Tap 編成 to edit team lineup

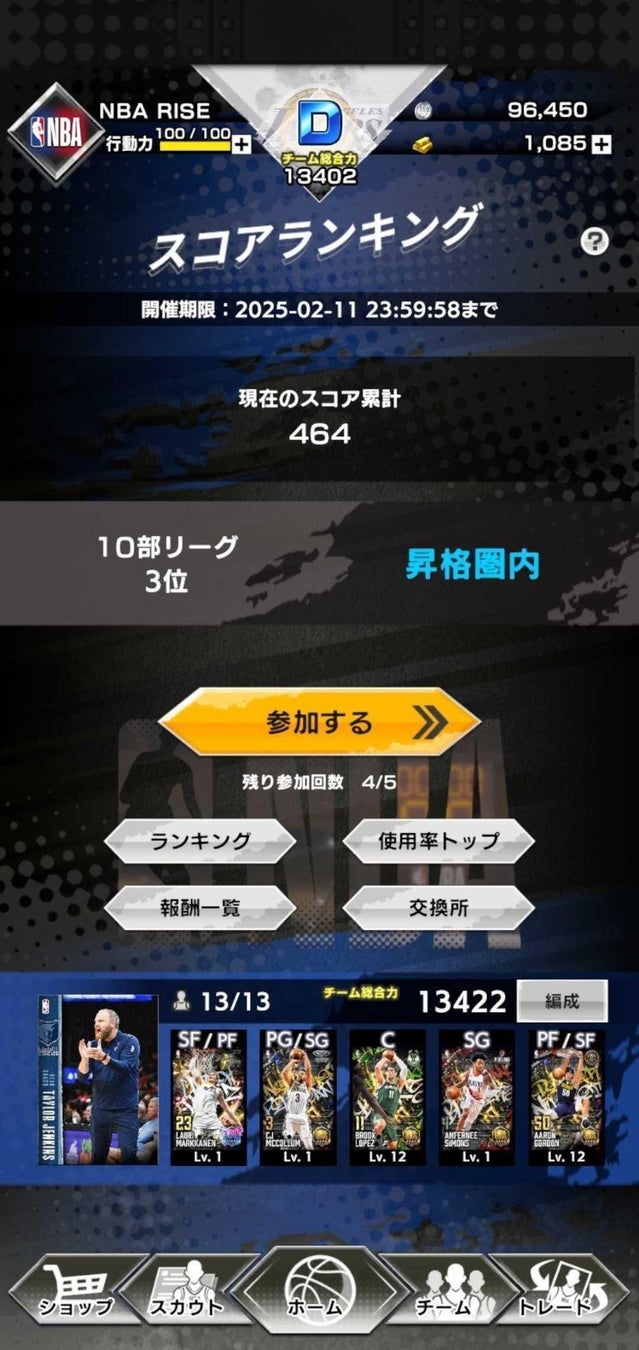pyautogui.click(x=561, y=1000)
